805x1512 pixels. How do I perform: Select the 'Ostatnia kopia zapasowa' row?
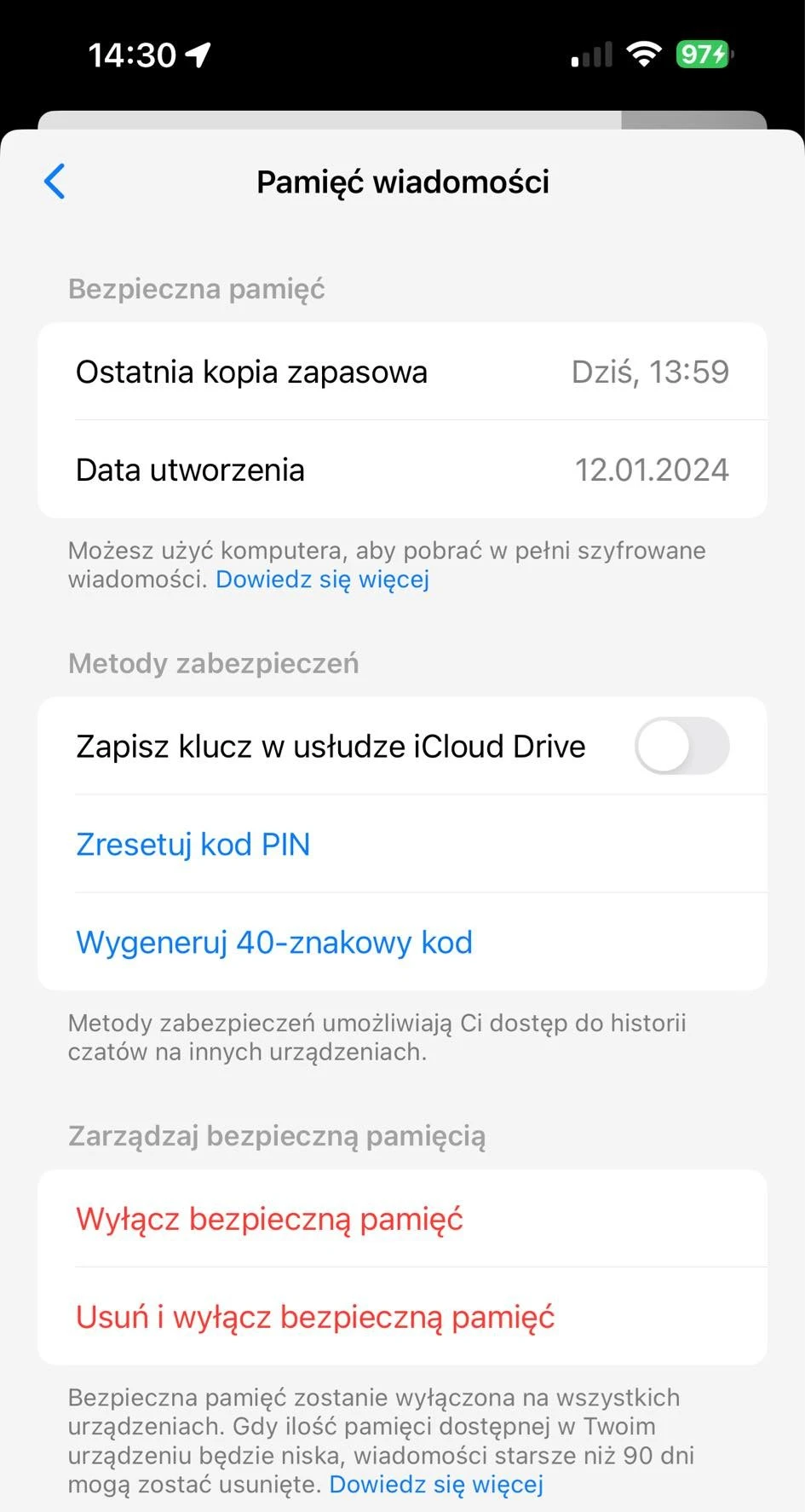pyautogui.click(x=402, y=372)
